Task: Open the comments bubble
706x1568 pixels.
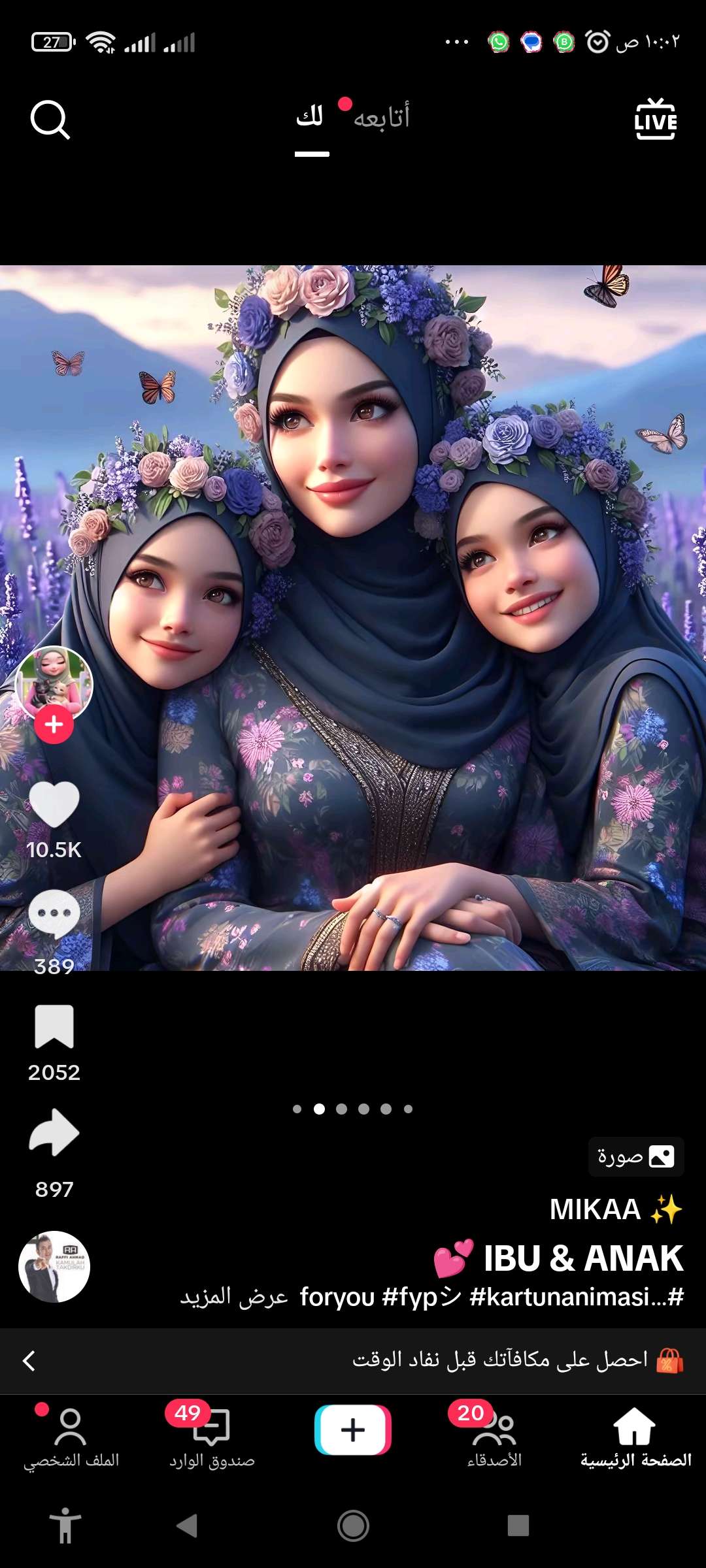Action: (54, 914)
